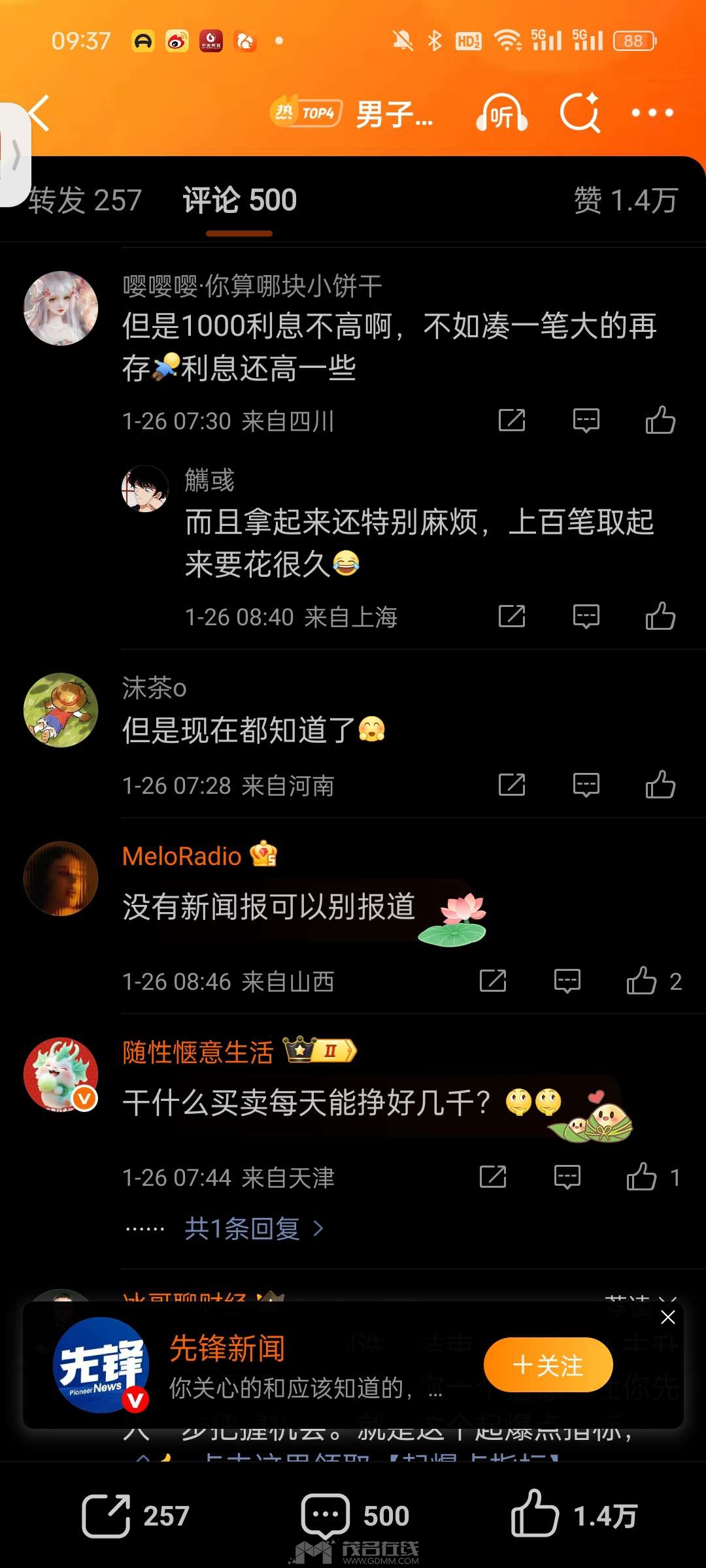The width and height of the screenshot is (706, 1568).
Task: Switch to the 转发 257 tab
Action: coord(85,200)
